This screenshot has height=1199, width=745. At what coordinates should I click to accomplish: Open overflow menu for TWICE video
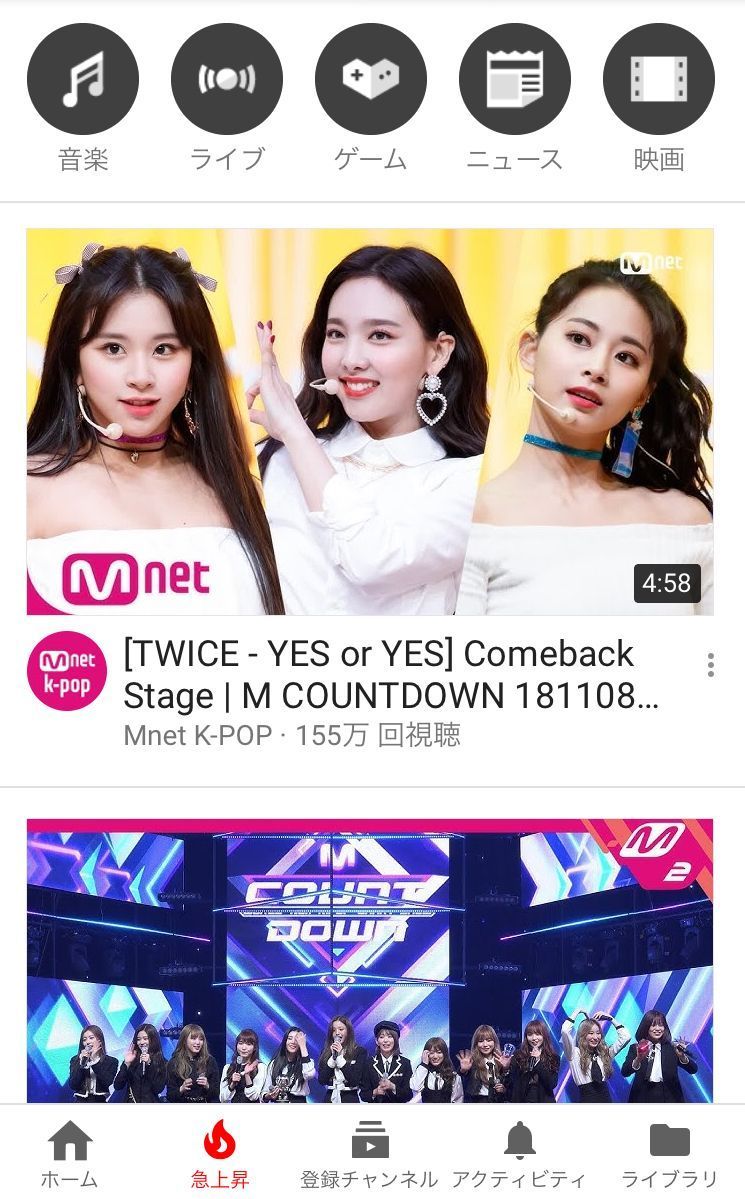tap(710, 666)
